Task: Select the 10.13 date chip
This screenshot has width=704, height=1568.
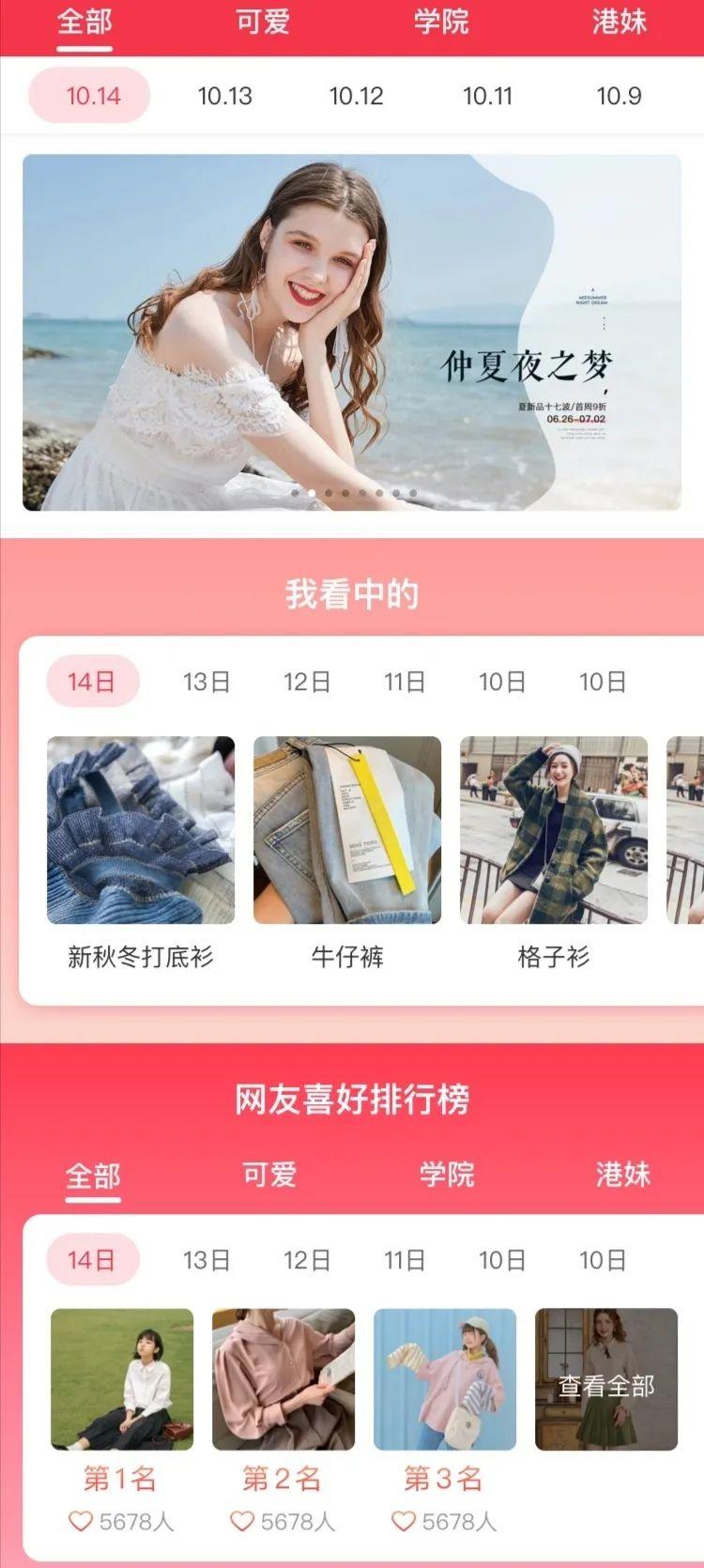Action: tap(225, 96)
